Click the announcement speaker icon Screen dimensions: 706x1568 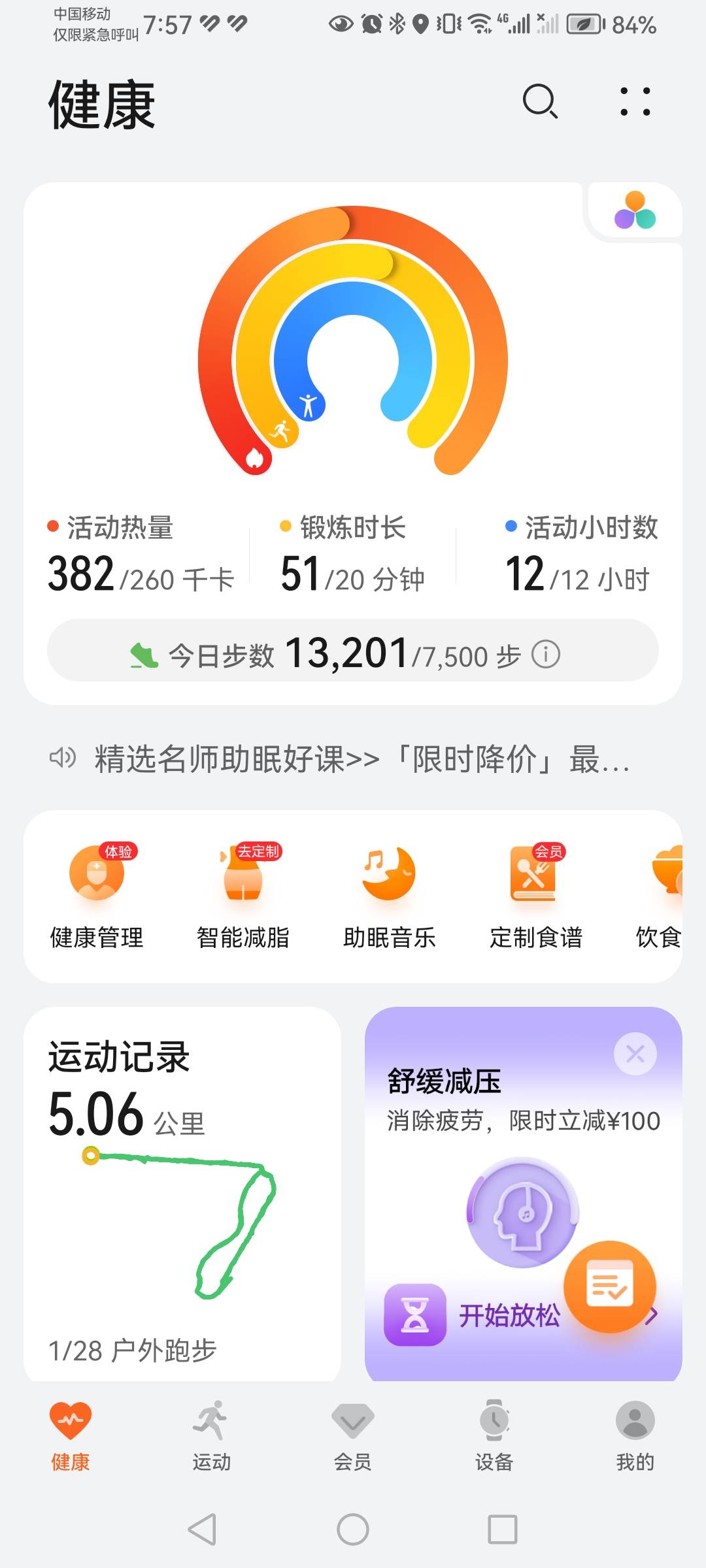click(62, 758)
